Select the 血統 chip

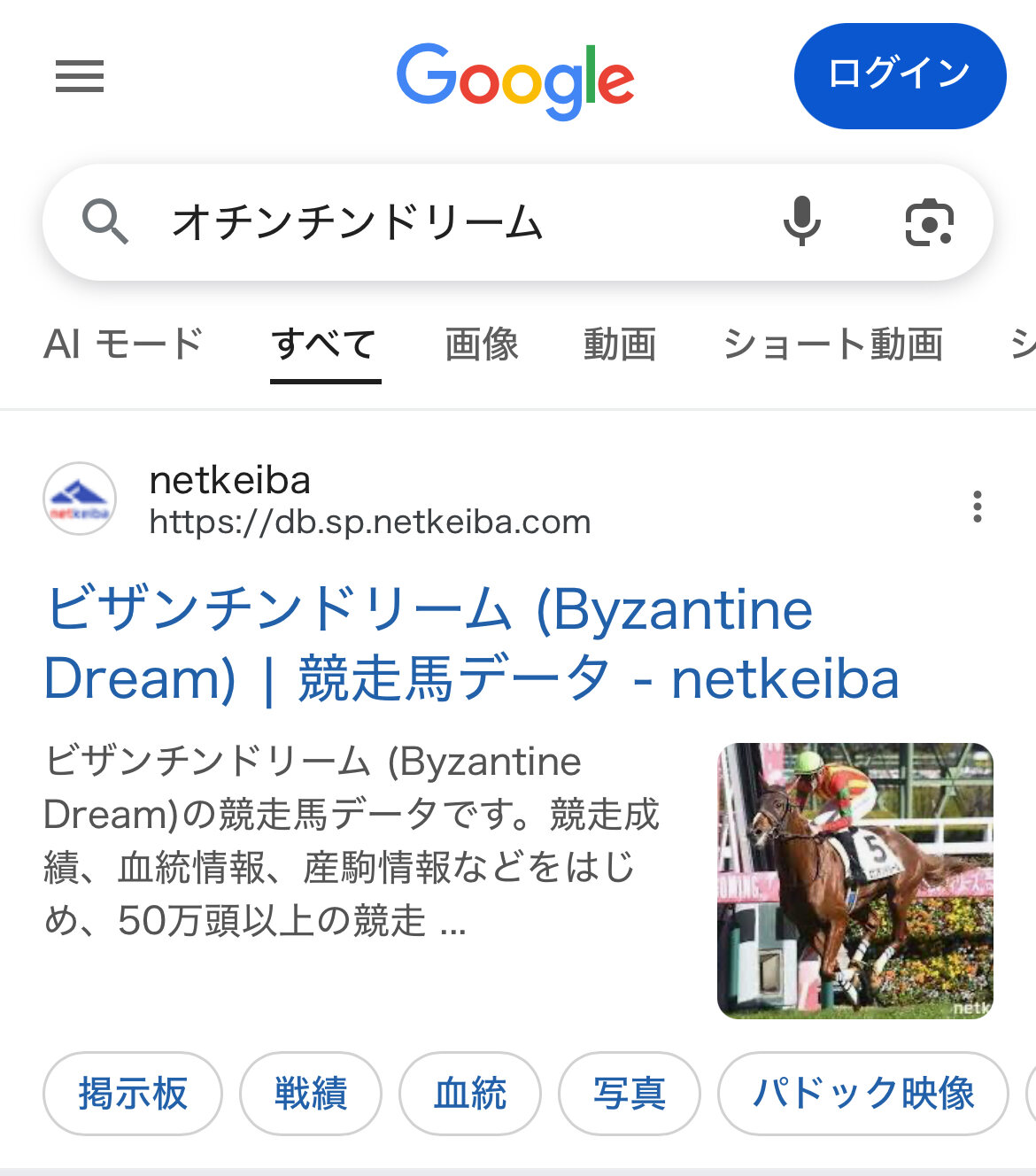[470, 1093]
